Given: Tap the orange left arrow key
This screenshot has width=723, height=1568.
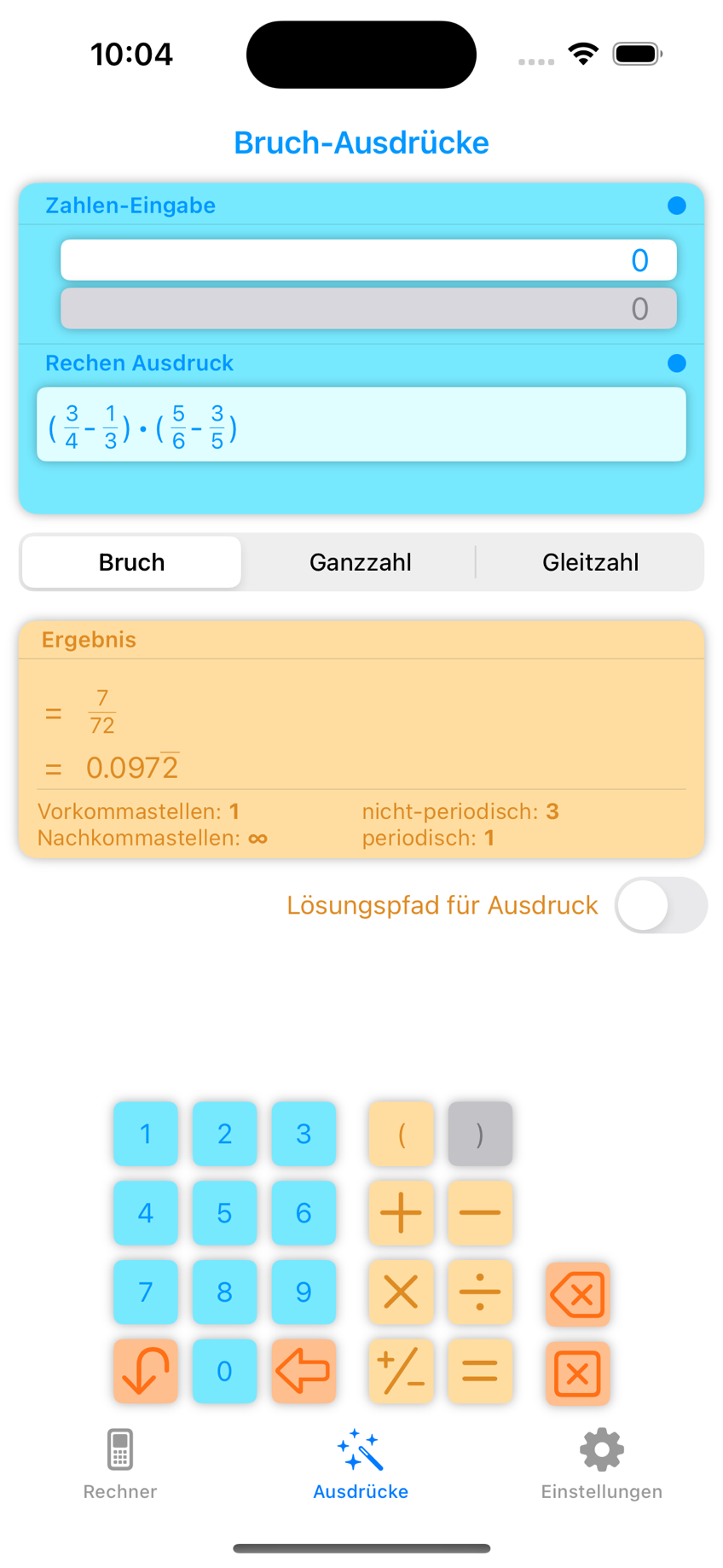Looking at the screenshot, I should click(304, 1371).
